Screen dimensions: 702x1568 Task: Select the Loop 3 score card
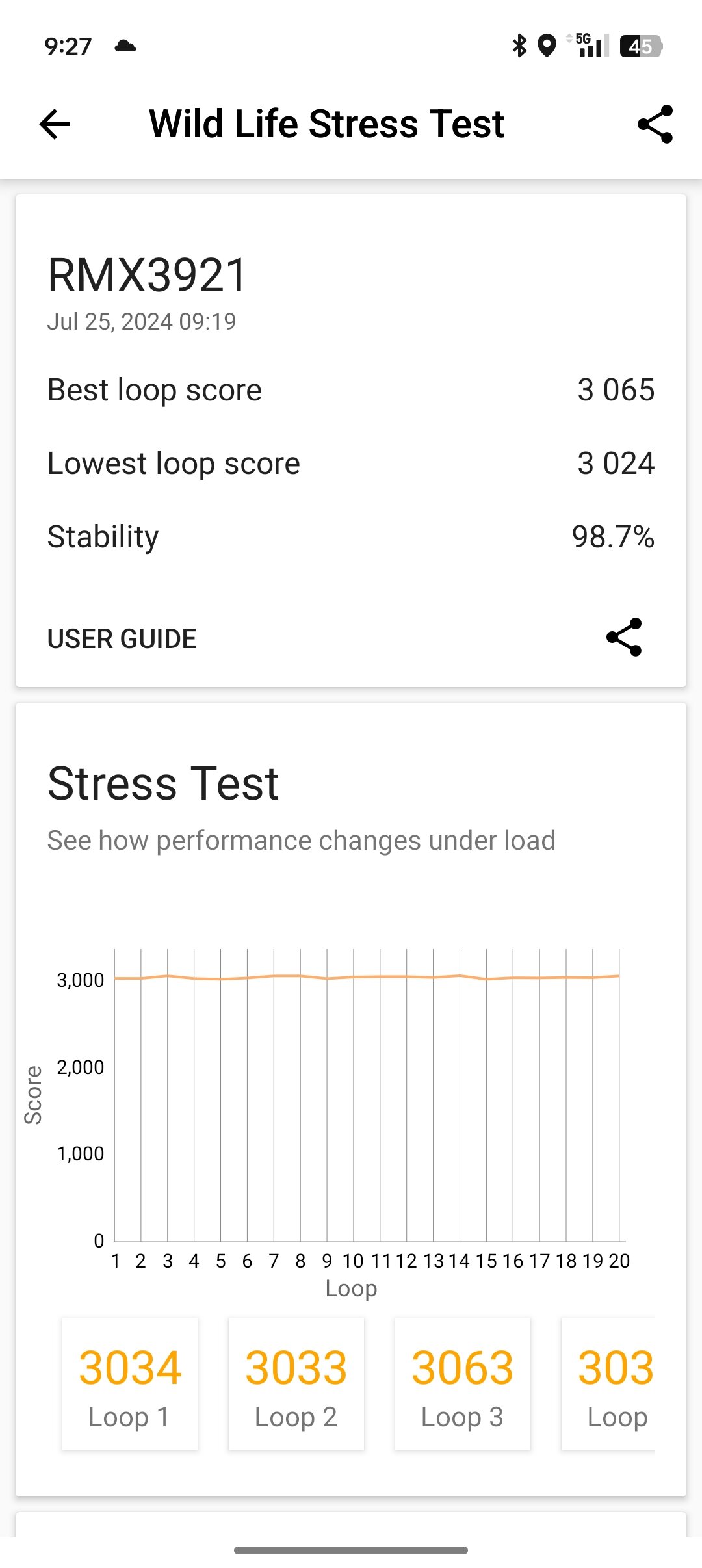[x=463, y=1384]
